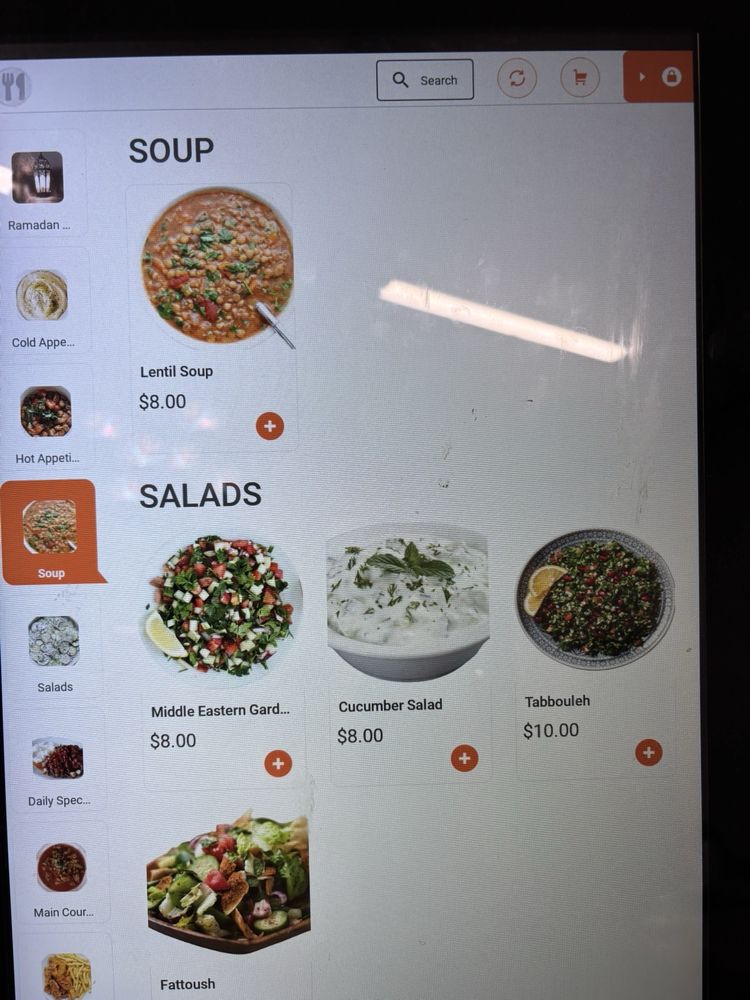
Task: Add Tabbouleh to the order
Action: (x=649, y=753)
